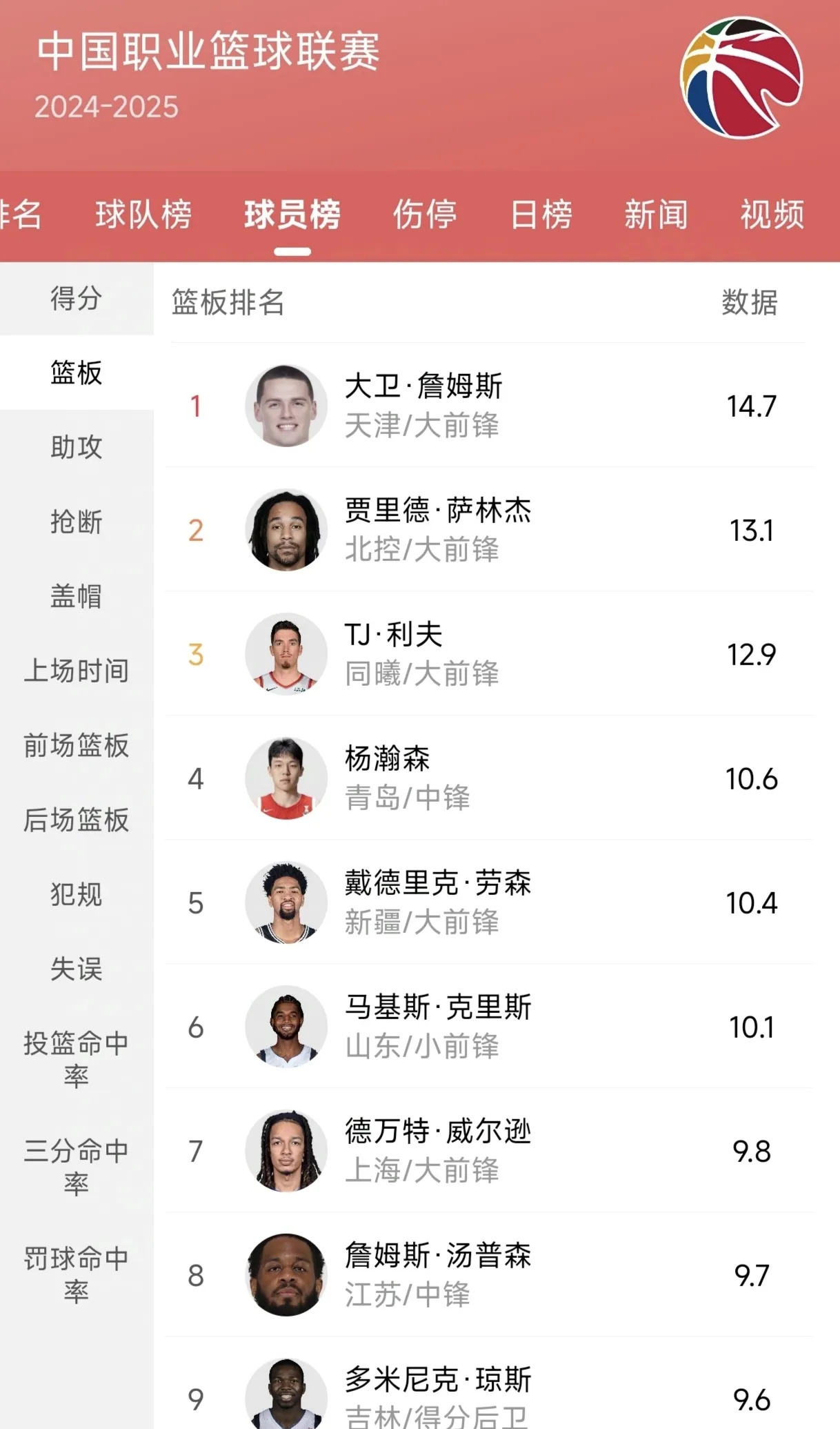View the 盖帽 ranking

click(77, 596)
